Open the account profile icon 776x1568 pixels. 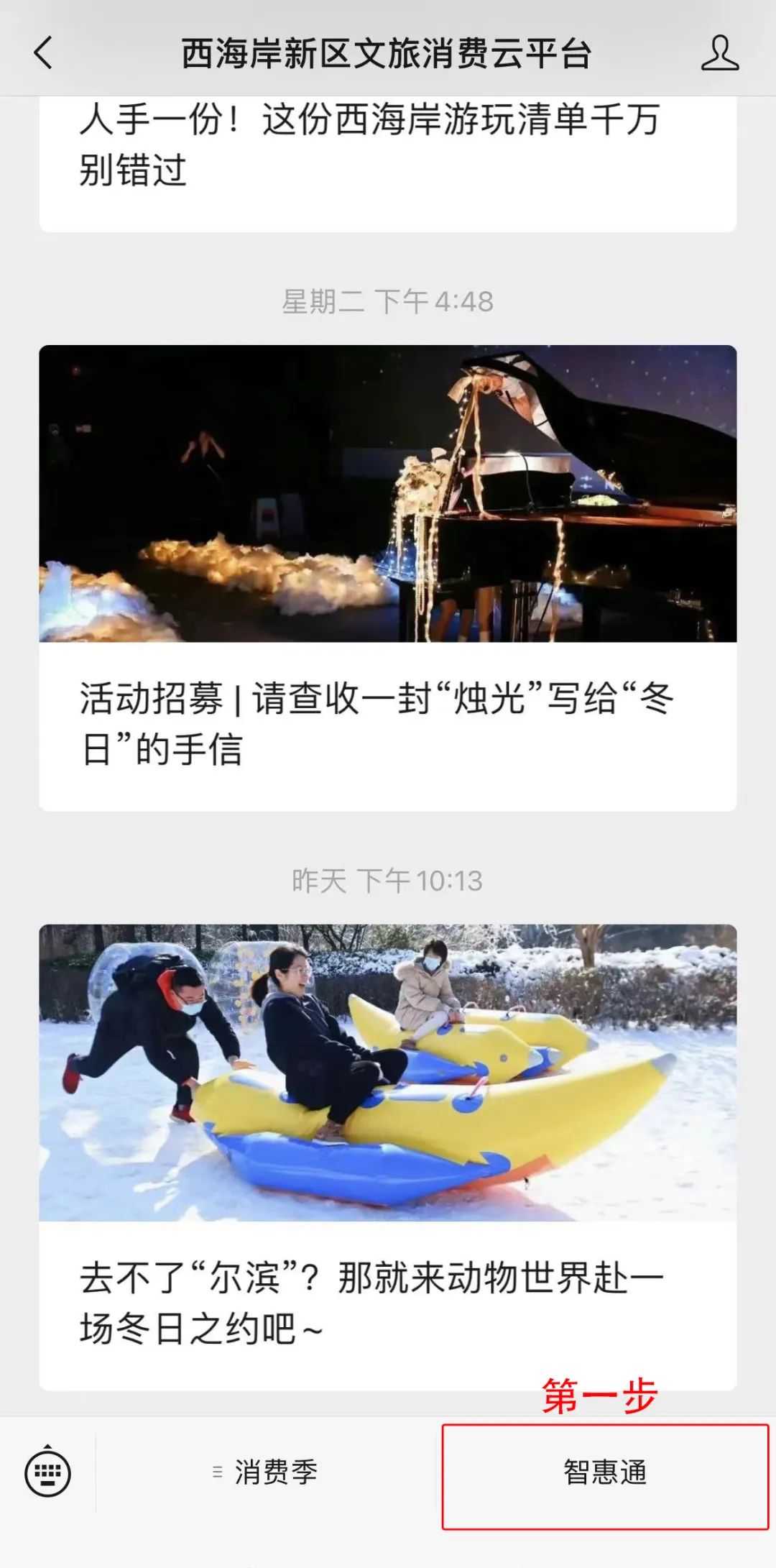tap(719, 53)
